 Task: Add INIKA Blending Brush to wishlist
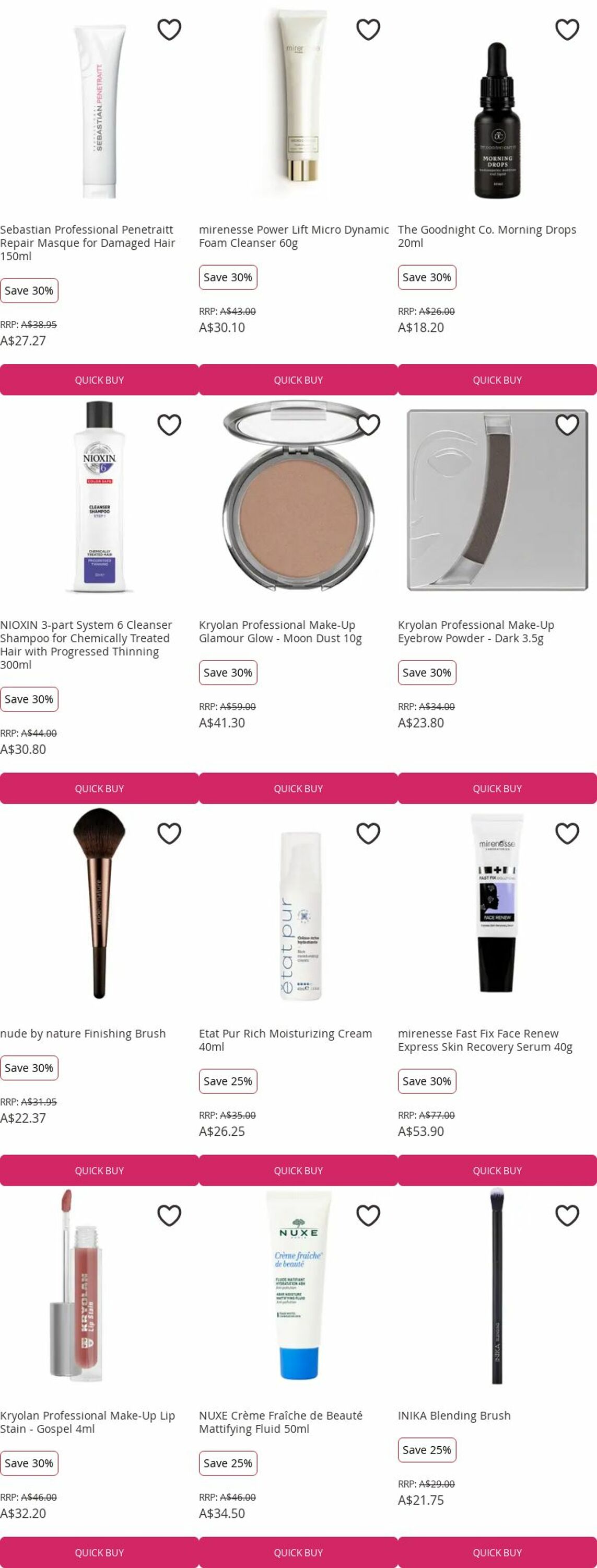click(x=567, y=1215)
